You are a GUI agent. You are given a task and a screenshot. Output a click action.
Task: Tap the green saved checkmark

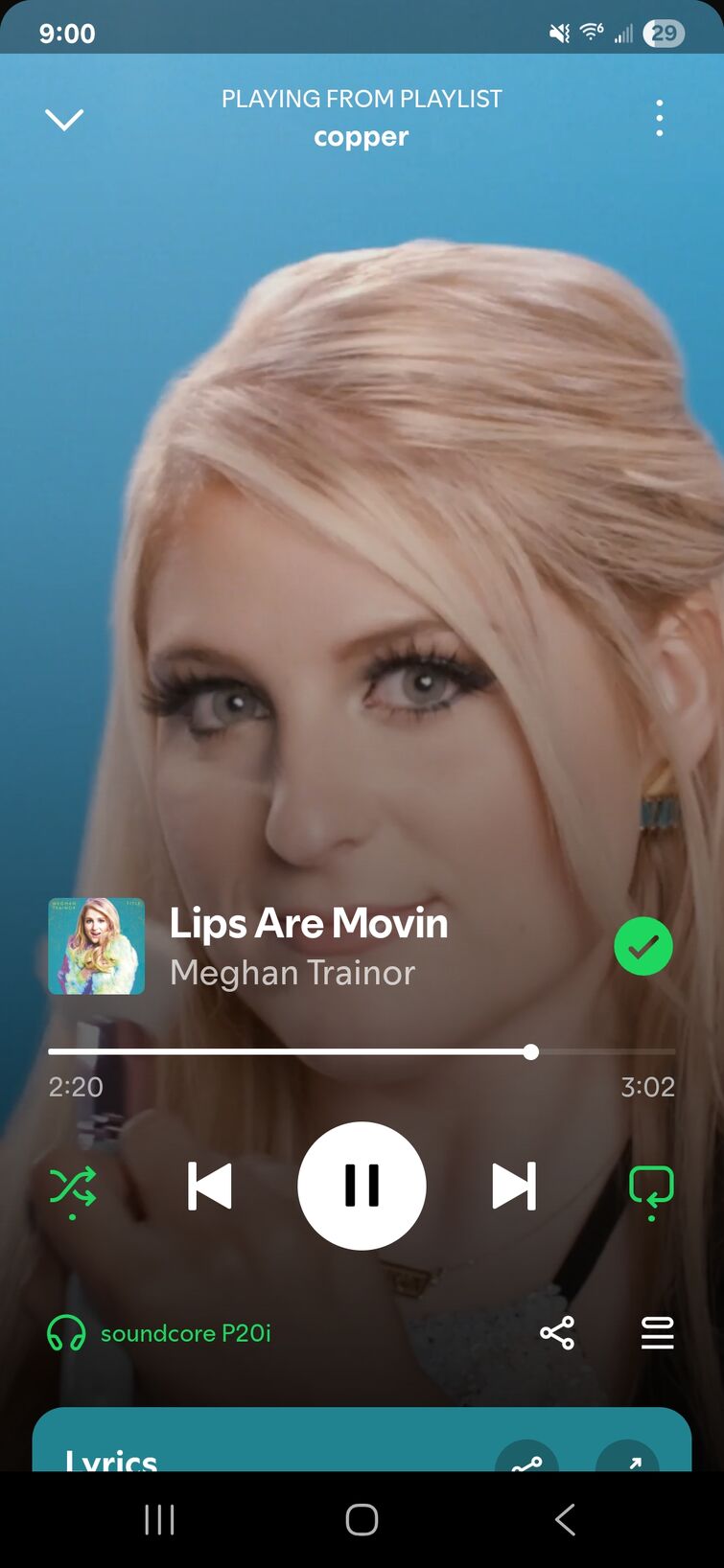[x=642, y=946]
